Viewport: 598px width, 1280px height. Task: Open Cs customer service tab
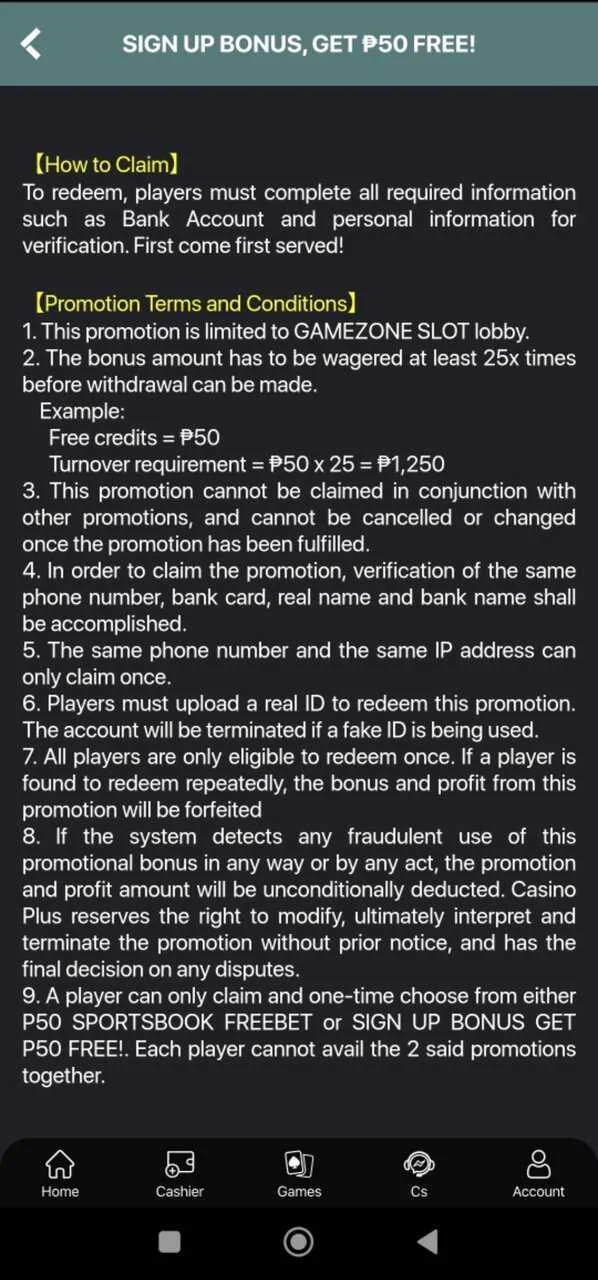tap(419, 1173)
